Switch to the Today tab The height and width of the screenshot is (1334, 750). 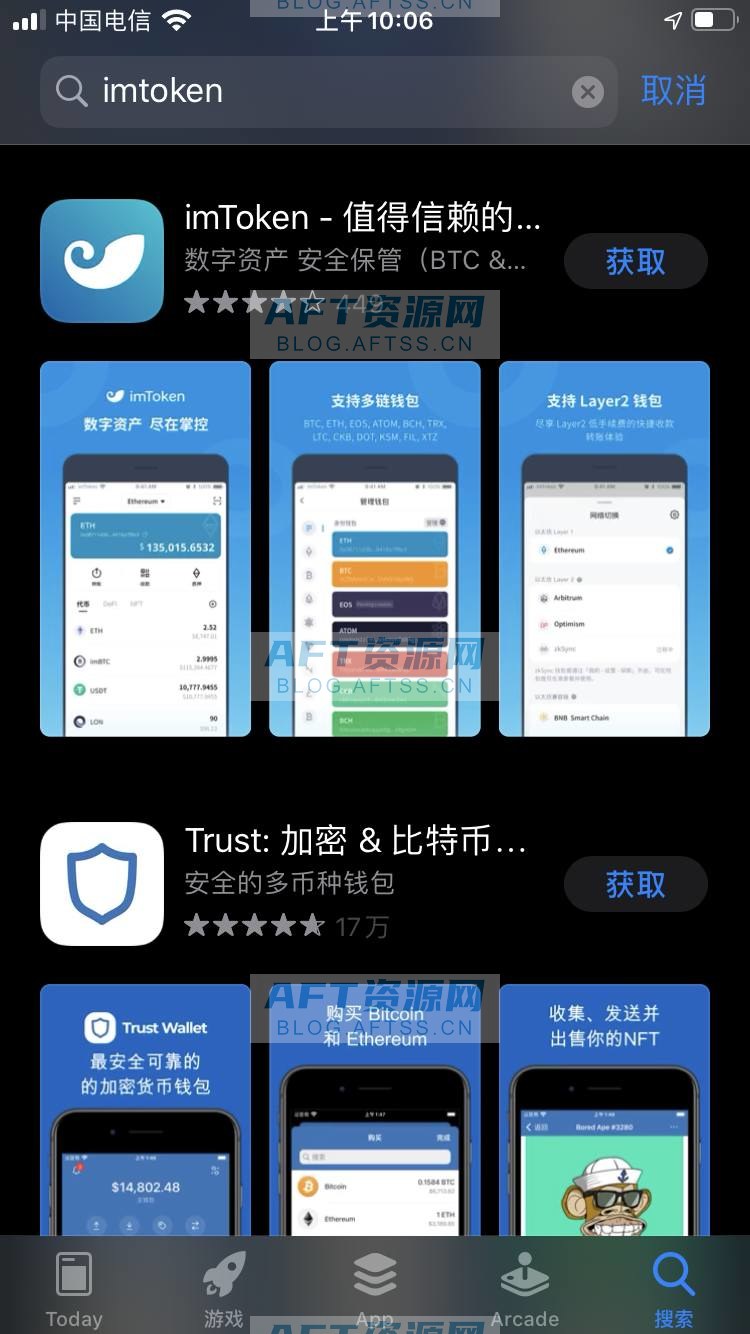pyautogui.click(x=74, y=1289)
